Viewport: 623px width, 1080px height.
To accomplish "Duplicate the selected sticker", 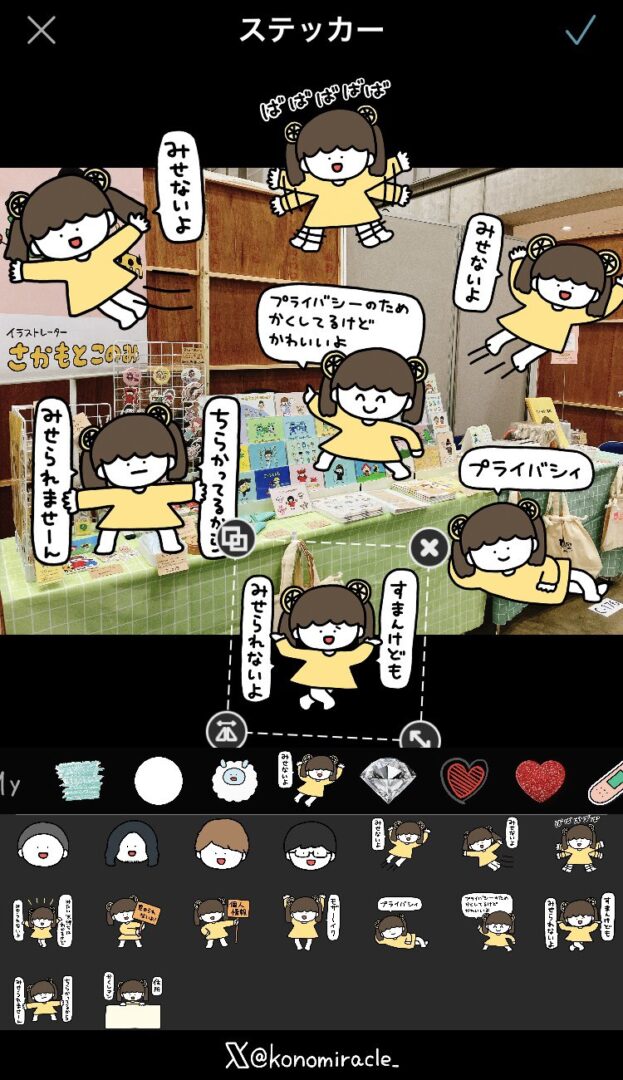I will coord(236,540).
